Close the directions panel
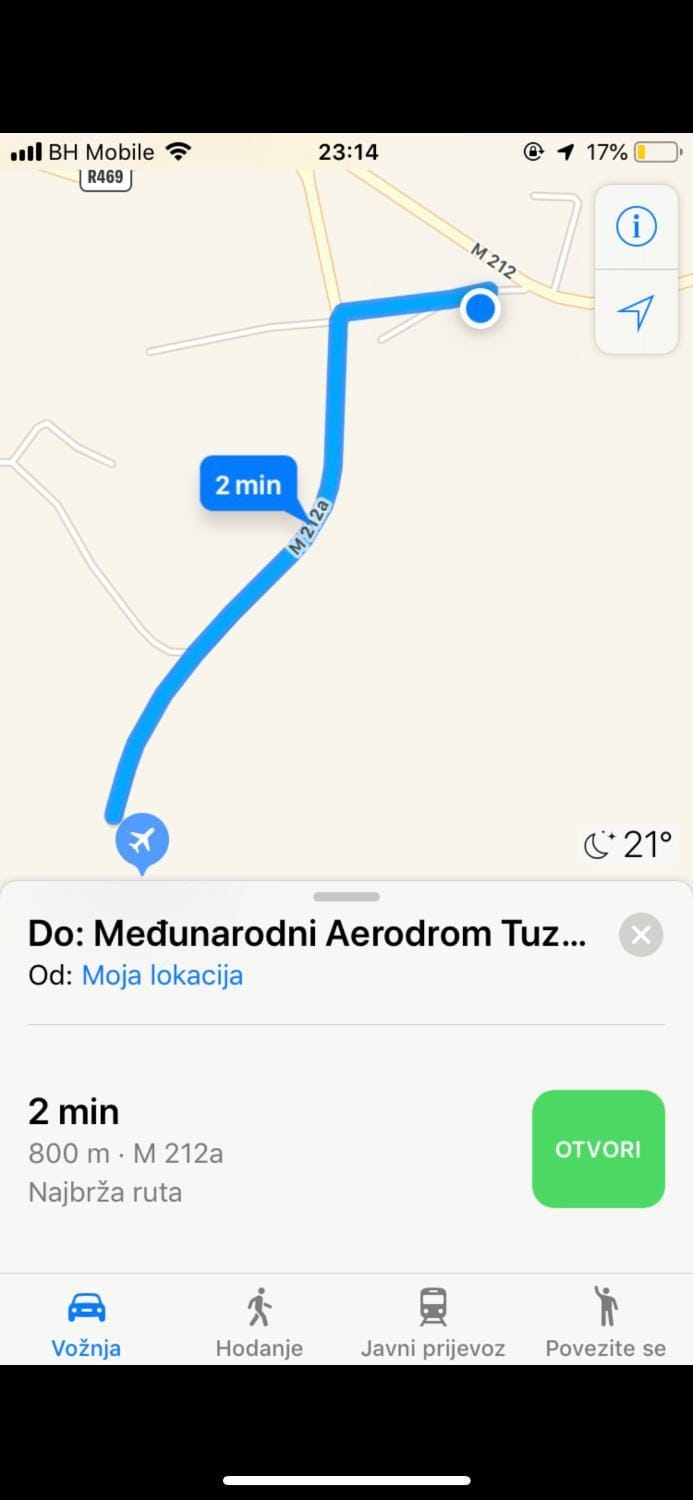Viewport: 693px width, 1500px height. (641, 935)
